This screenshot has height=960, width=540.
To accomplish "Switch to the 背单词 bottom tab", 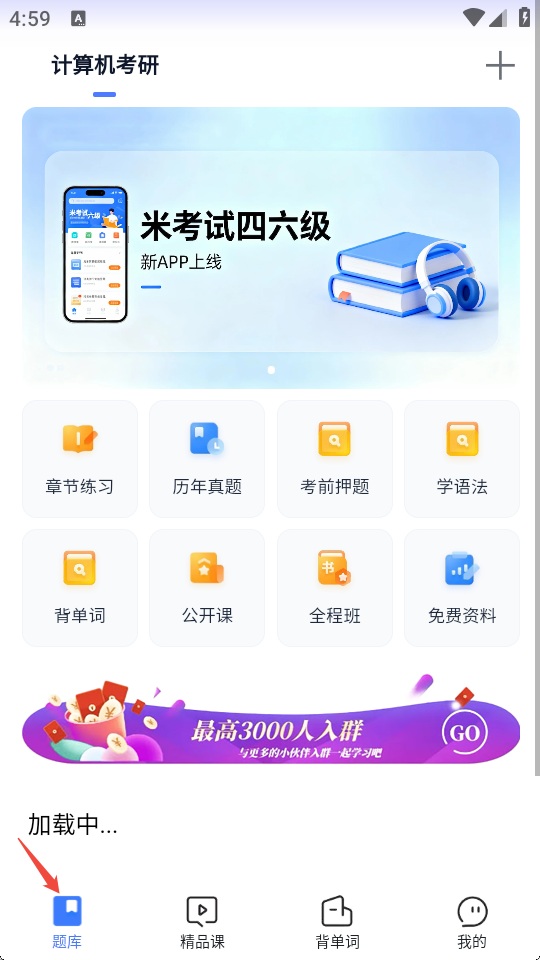I will pyautogui.click(x=337, y=923).
